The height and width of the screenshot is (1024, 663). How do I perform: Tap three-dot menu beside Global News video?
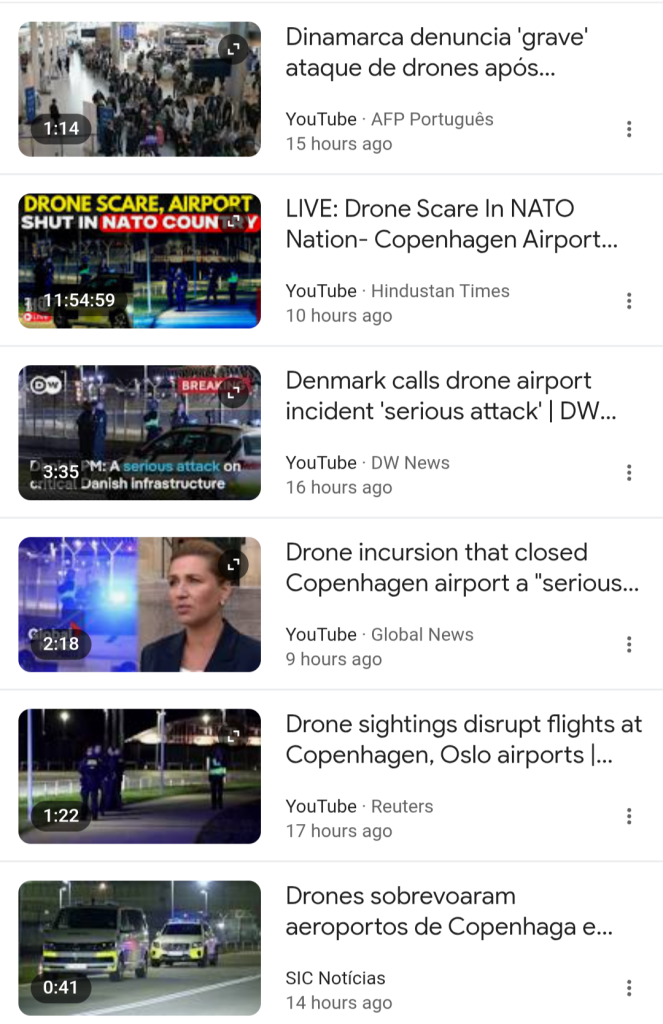[x=629, y=645]
